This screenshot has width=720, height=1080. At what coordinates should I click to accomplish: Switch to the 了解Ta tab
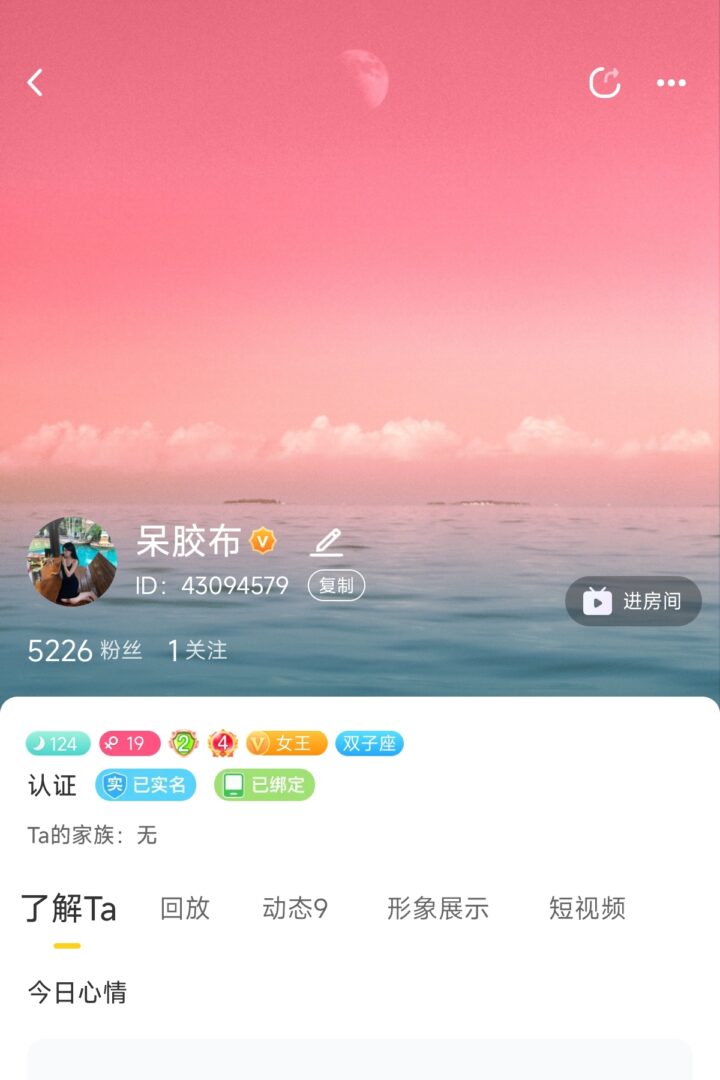click(x=68, y=909)
